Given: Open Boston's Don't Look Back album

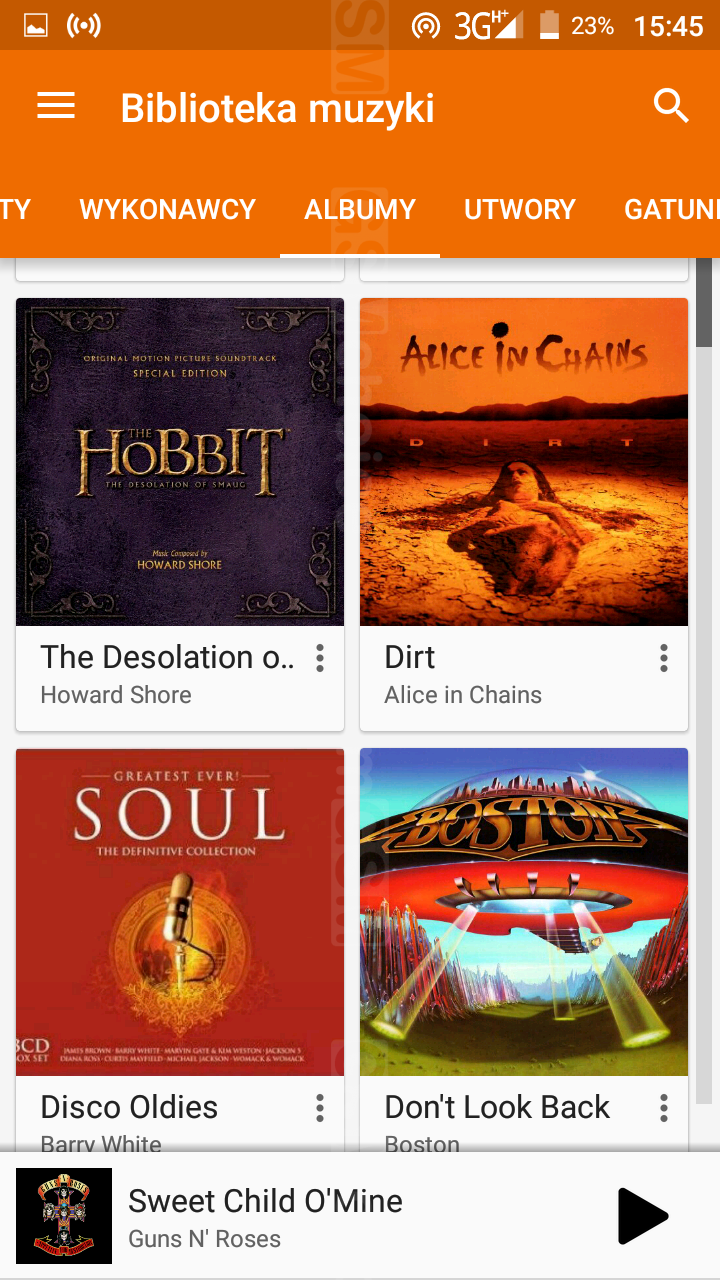Looking at the screenshot, I should 524,912.
